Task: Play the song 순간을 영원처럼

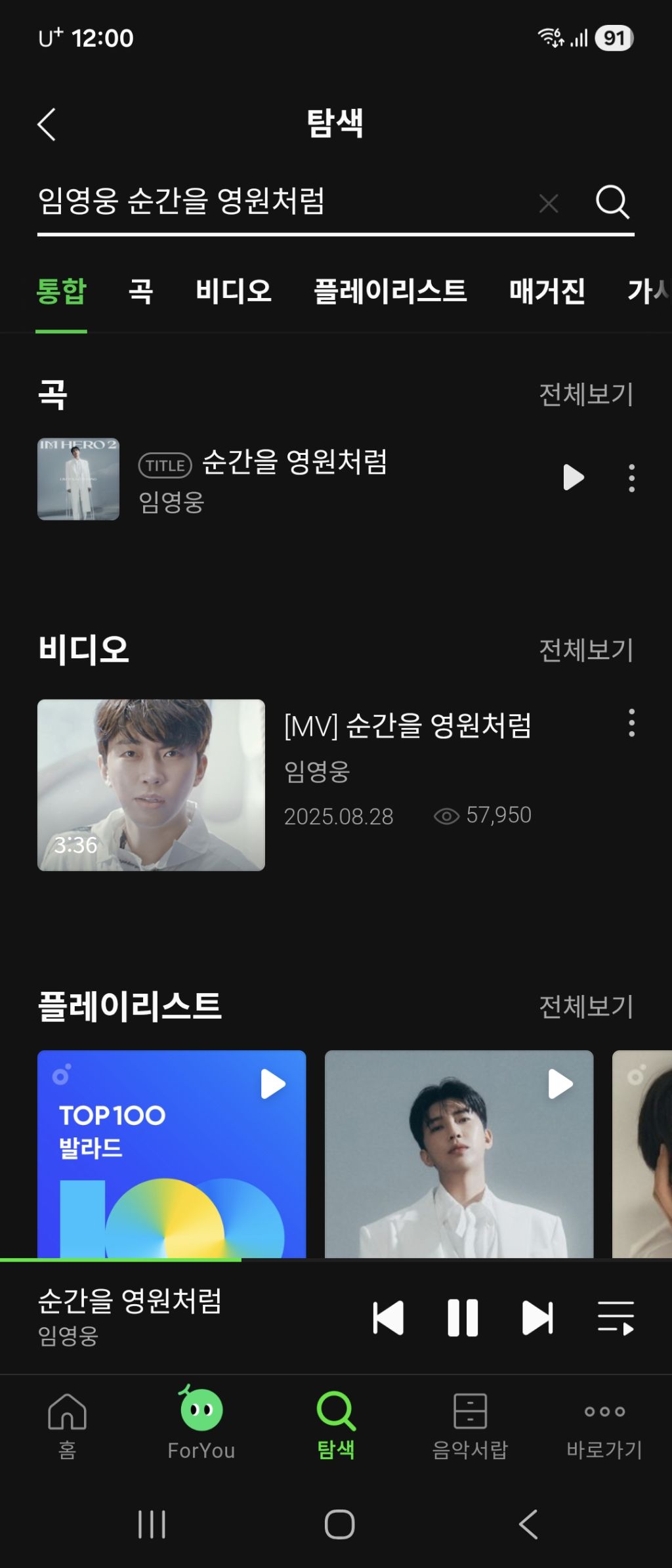Action: (x=574, y=478)
